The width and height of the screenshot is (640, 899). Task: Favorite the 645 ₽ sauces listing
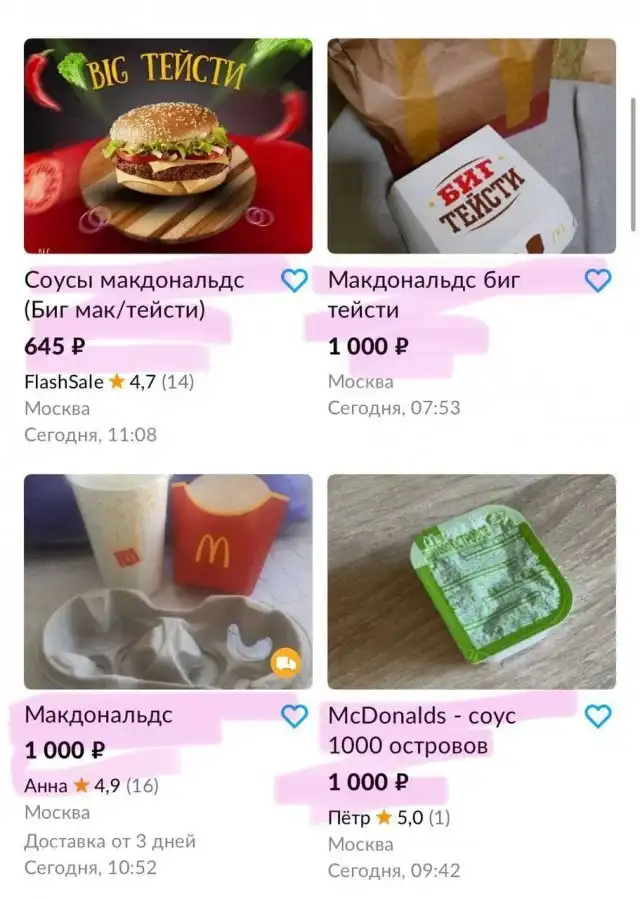tap(294, 281)
